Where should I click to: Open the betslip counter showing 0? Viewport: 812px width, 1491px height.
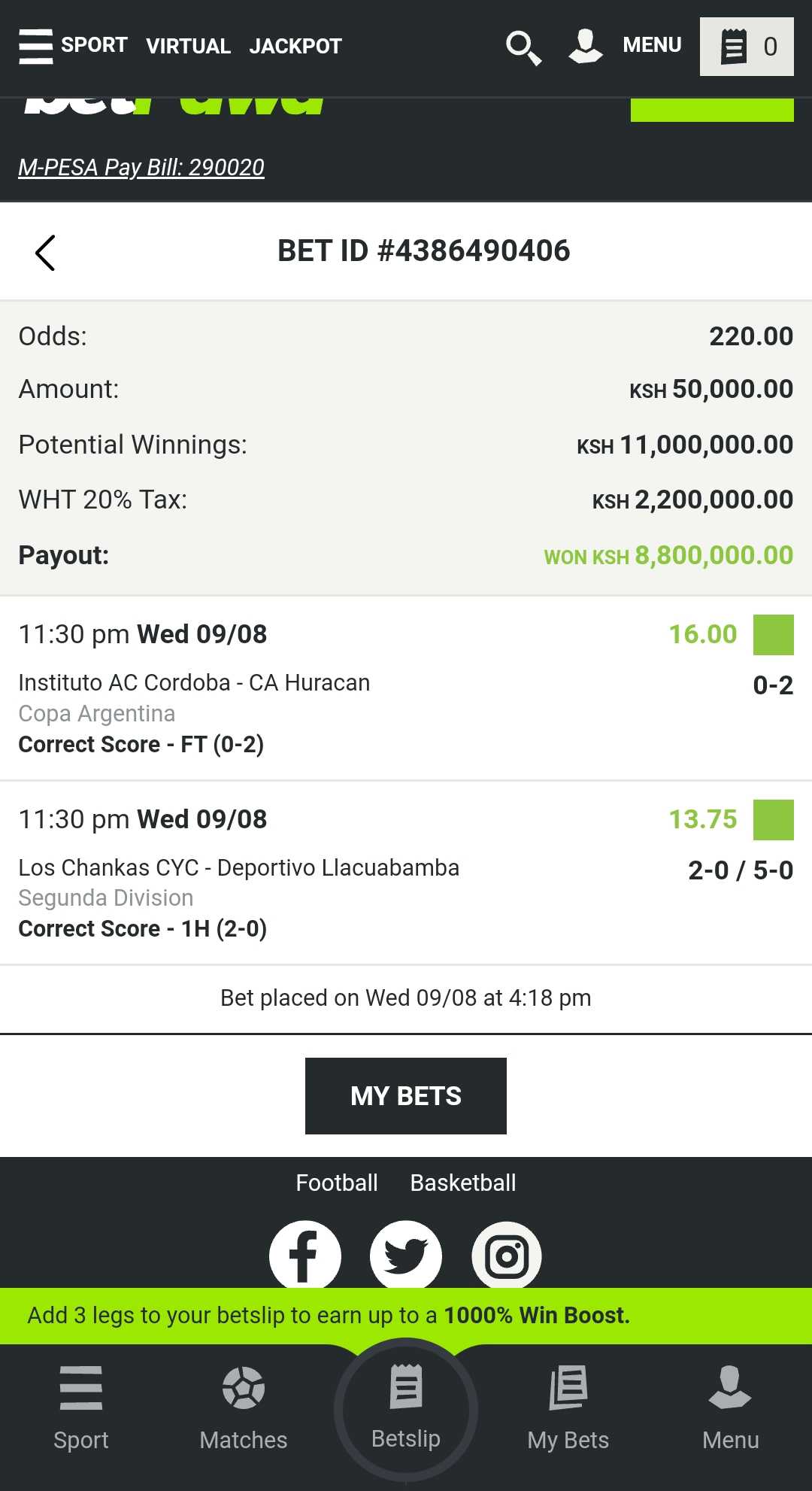point(747,47)
